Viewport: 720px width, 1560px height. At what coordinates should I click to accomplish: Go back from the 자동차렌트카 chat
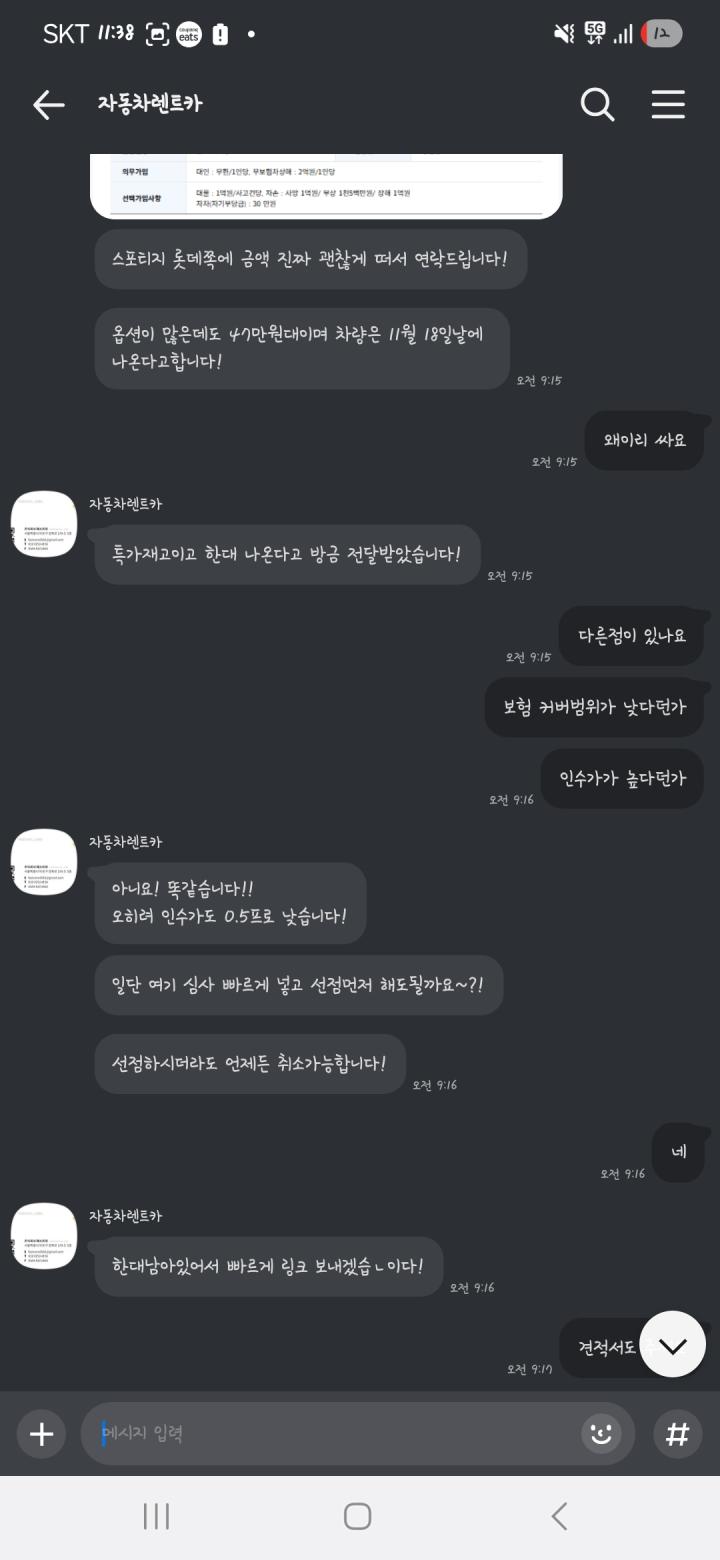coord(48,104)
